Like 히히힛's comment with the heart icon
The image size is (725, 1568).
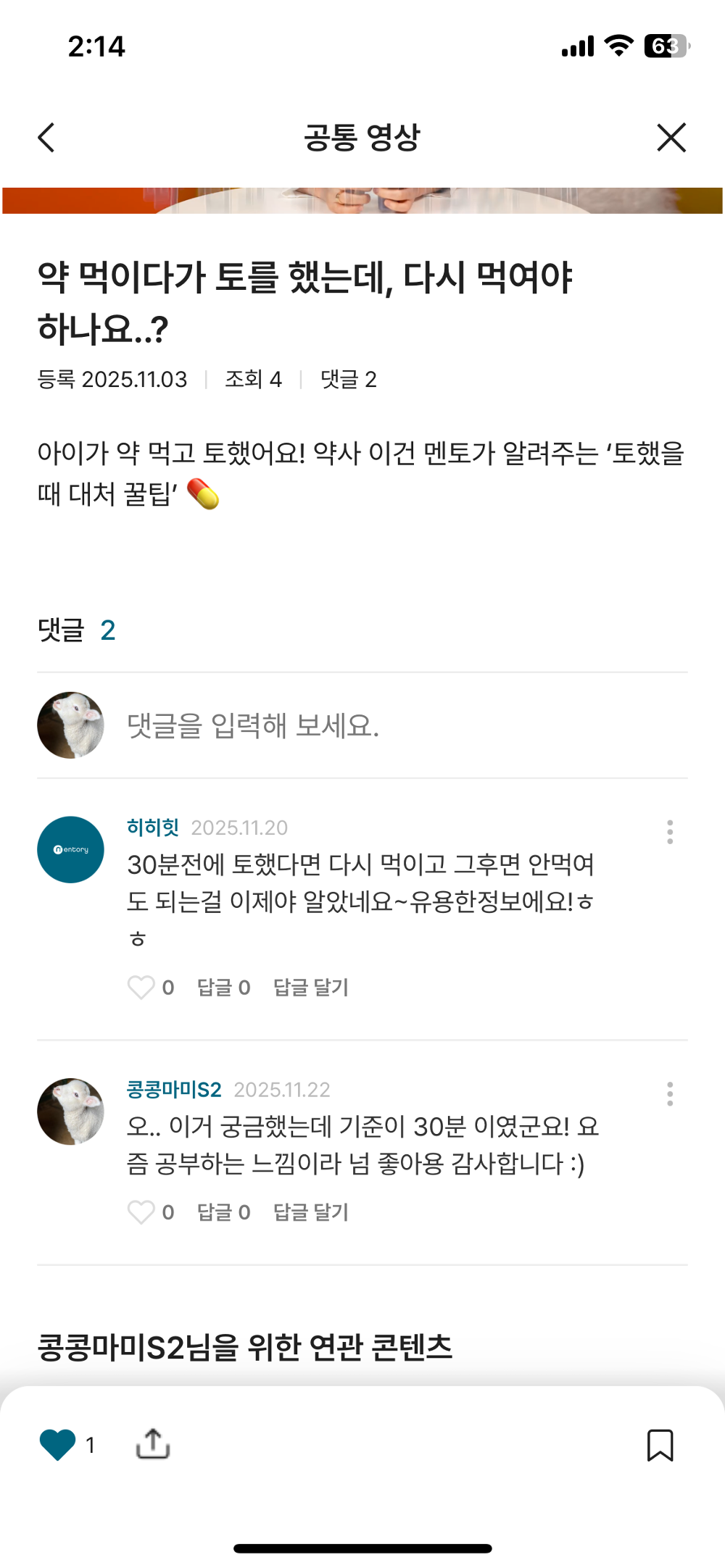141,987
